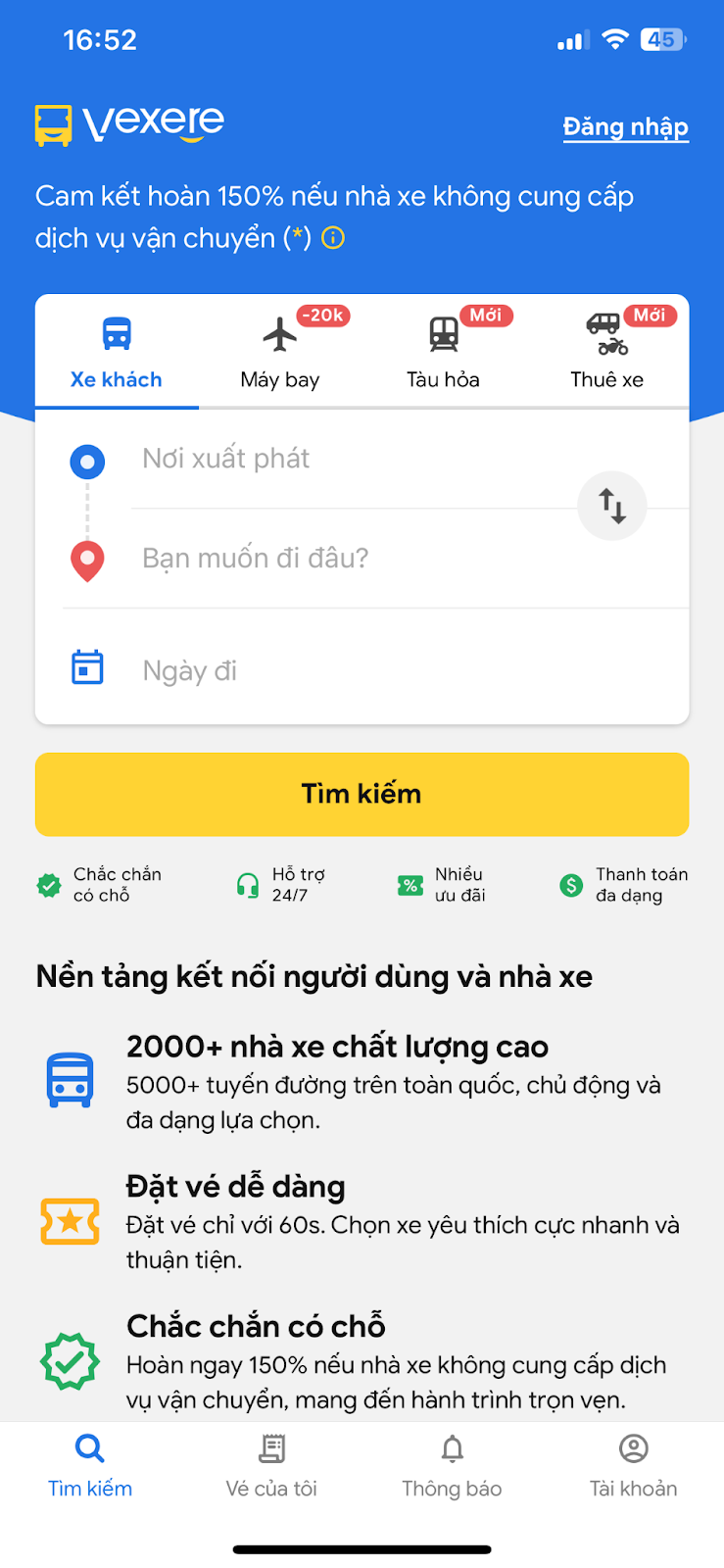
Task: Swap departure and destination locations
Action: (x=612, y=507)
